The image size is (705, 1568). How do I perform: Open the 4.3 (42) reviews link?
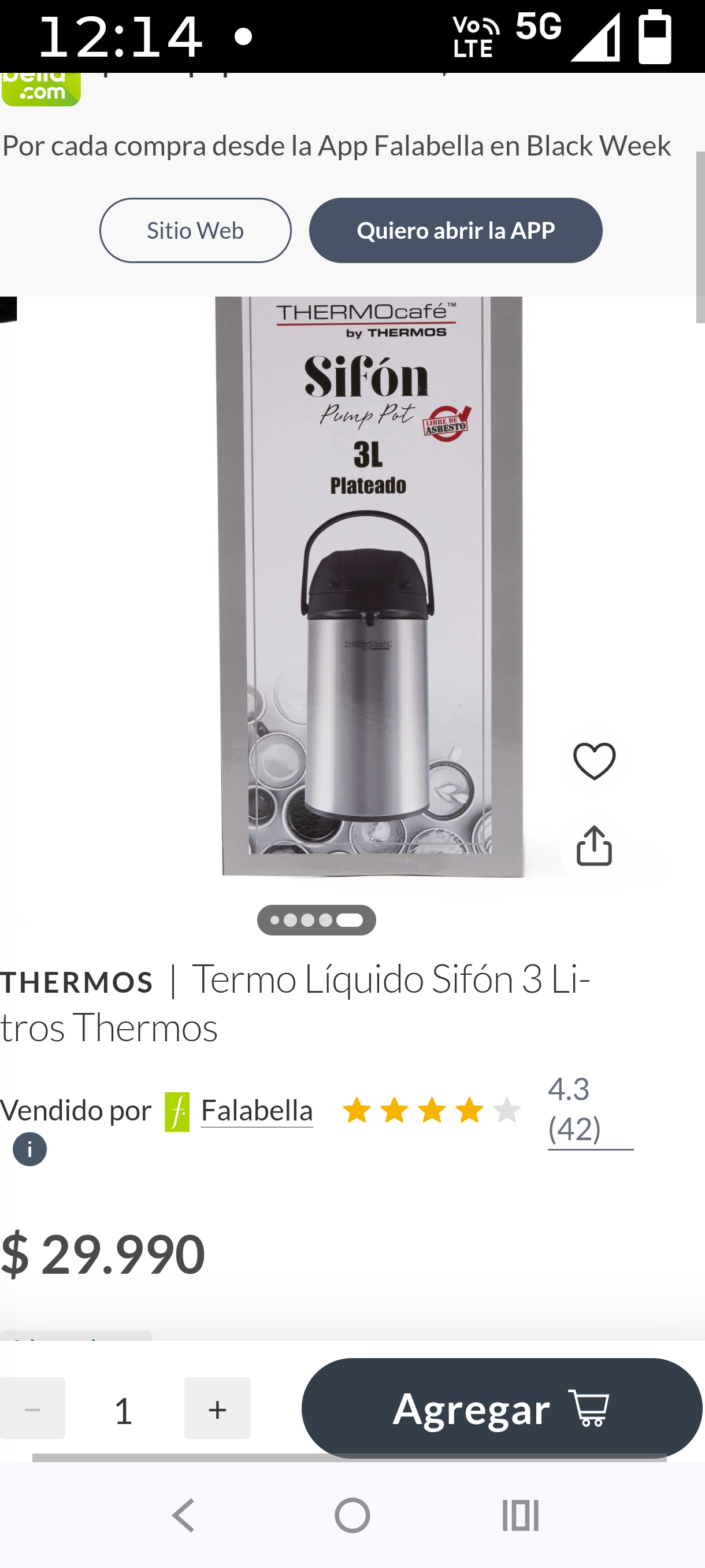point(589,1109)
